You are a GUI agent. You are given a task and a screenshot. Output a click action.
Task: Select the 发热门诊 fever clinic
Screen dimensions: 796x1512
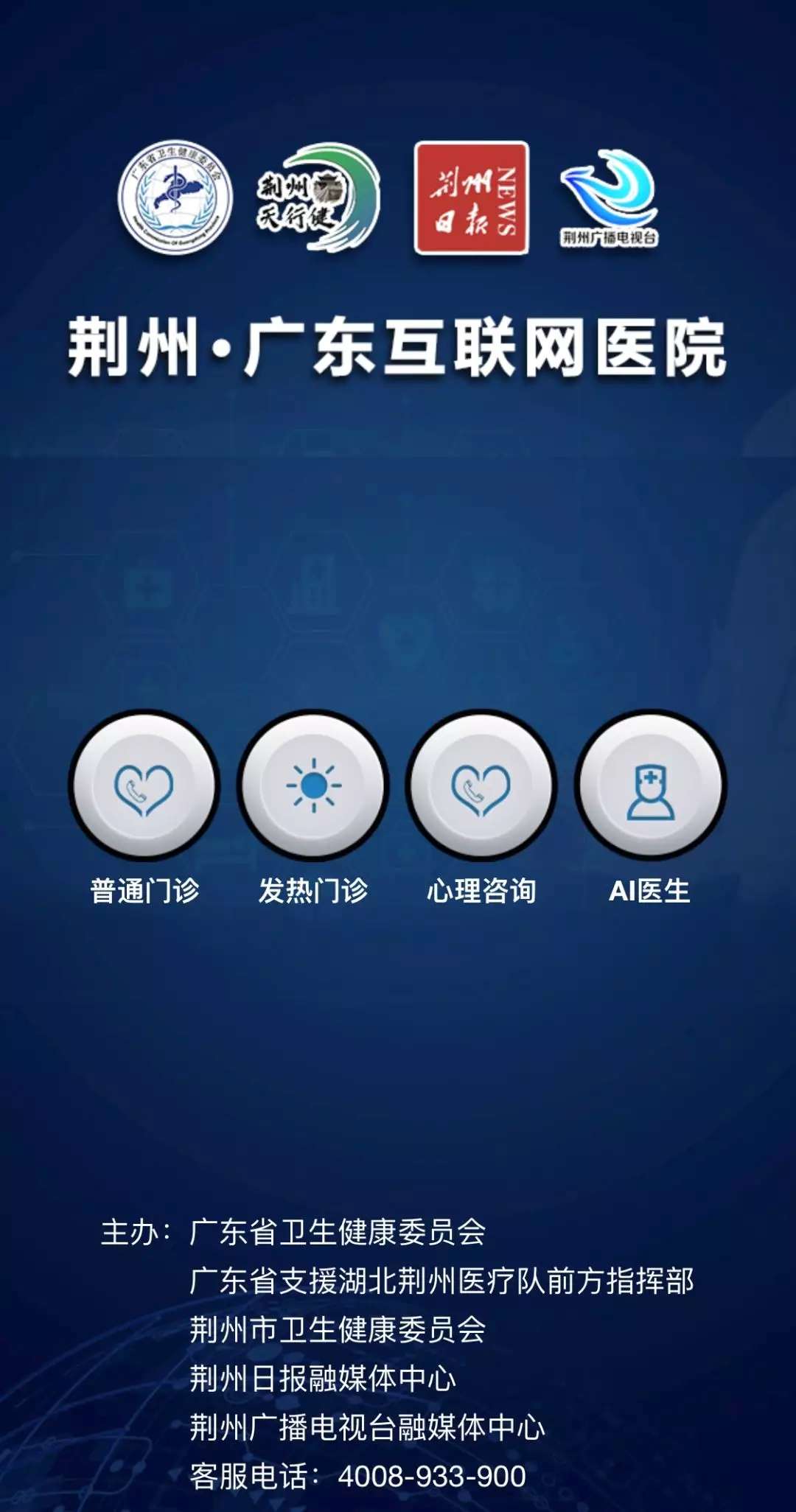coord(313,786)
